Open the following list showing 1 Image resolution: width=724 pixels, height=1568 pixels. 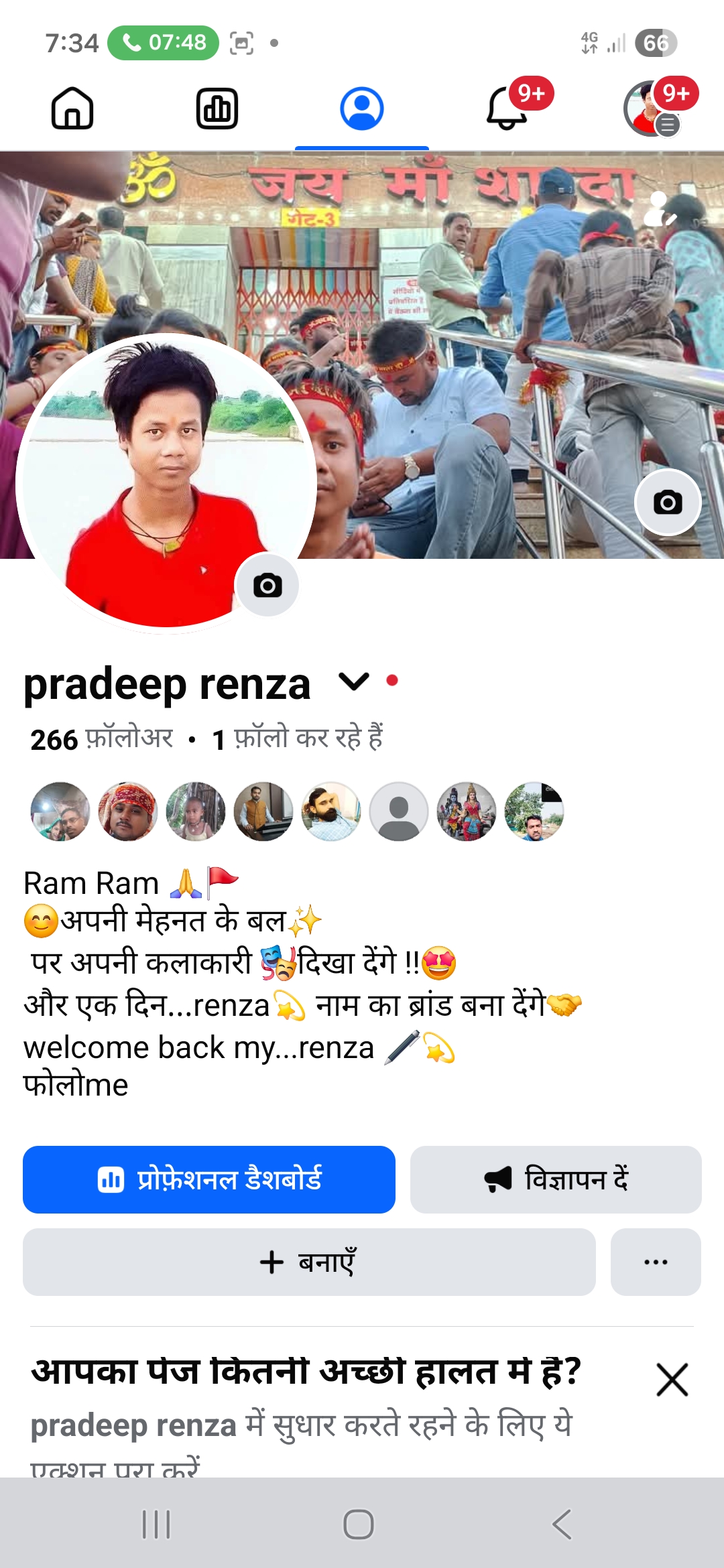(x=297, y=739)
